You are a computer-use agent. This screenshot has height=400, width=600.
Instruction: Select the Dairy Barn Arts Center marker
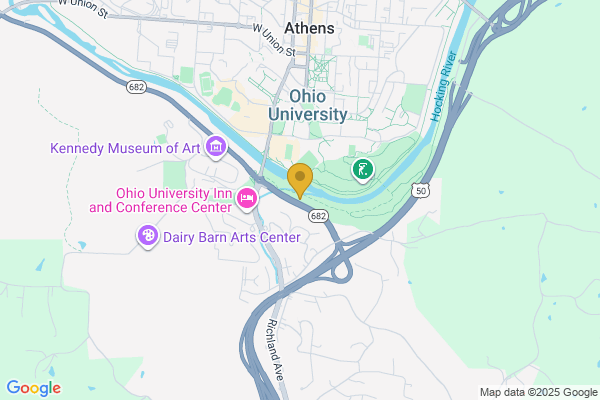(x=147, y=237)
